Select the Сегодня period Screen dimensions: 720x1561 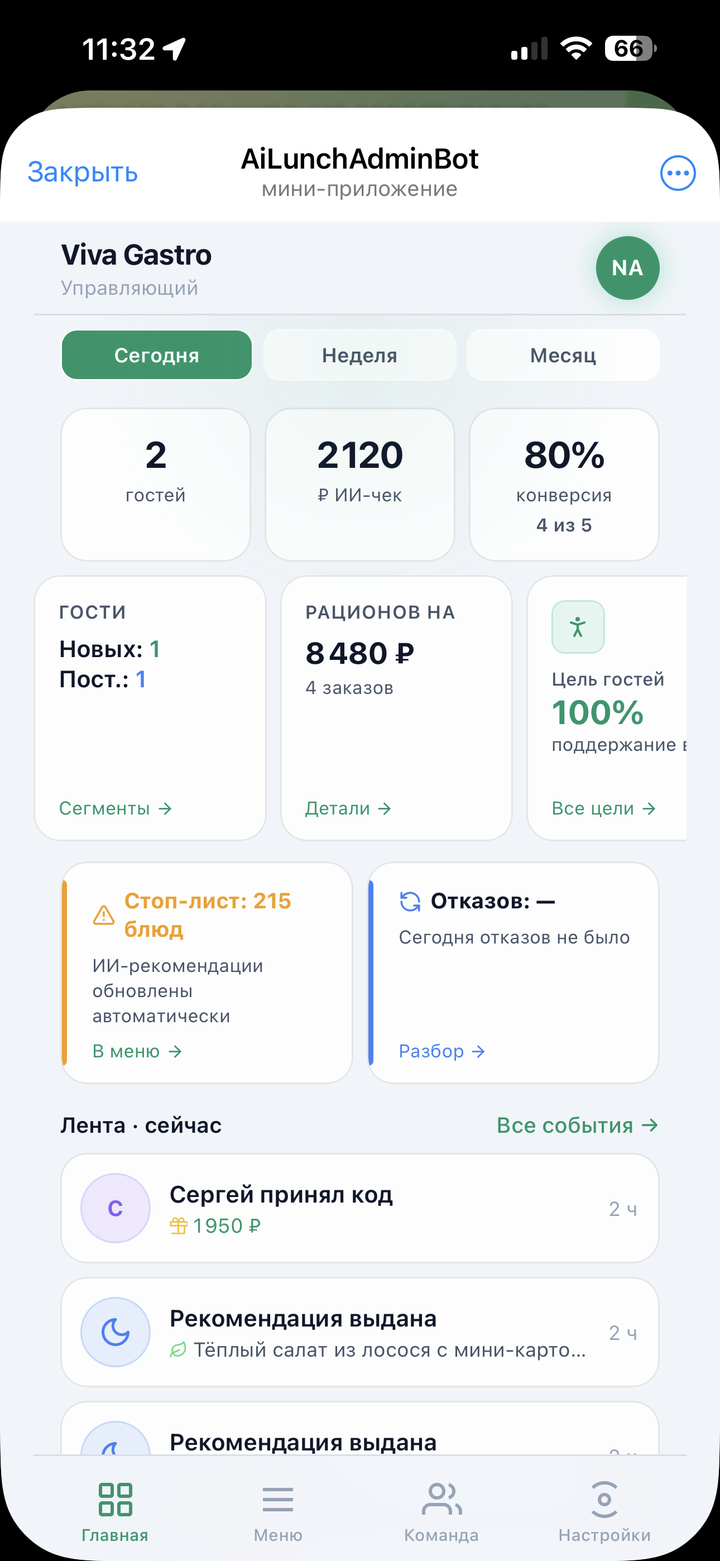click(x=156, y=355)
